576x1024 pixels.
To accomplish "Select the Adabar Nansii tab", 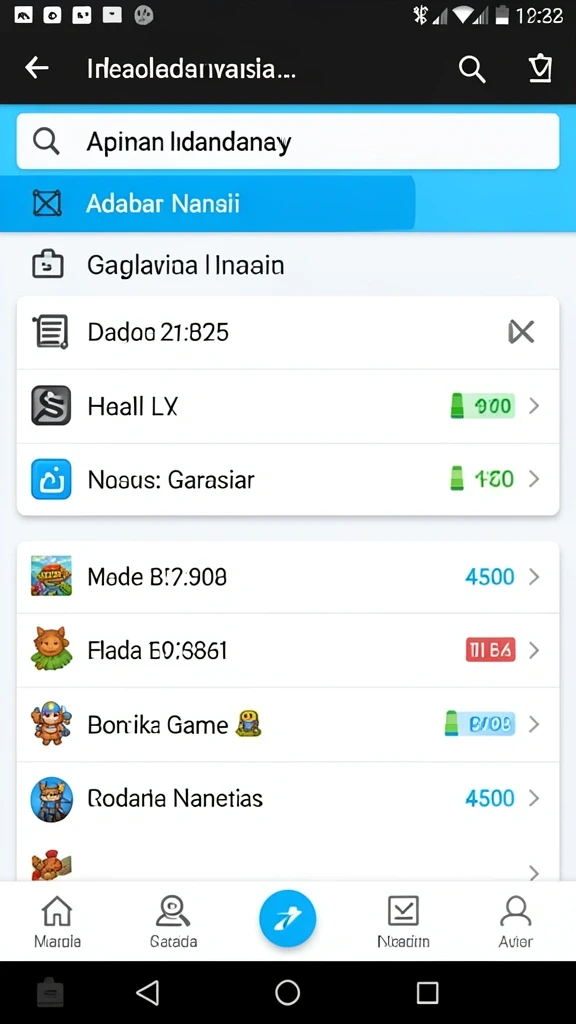I will [207, 203].
